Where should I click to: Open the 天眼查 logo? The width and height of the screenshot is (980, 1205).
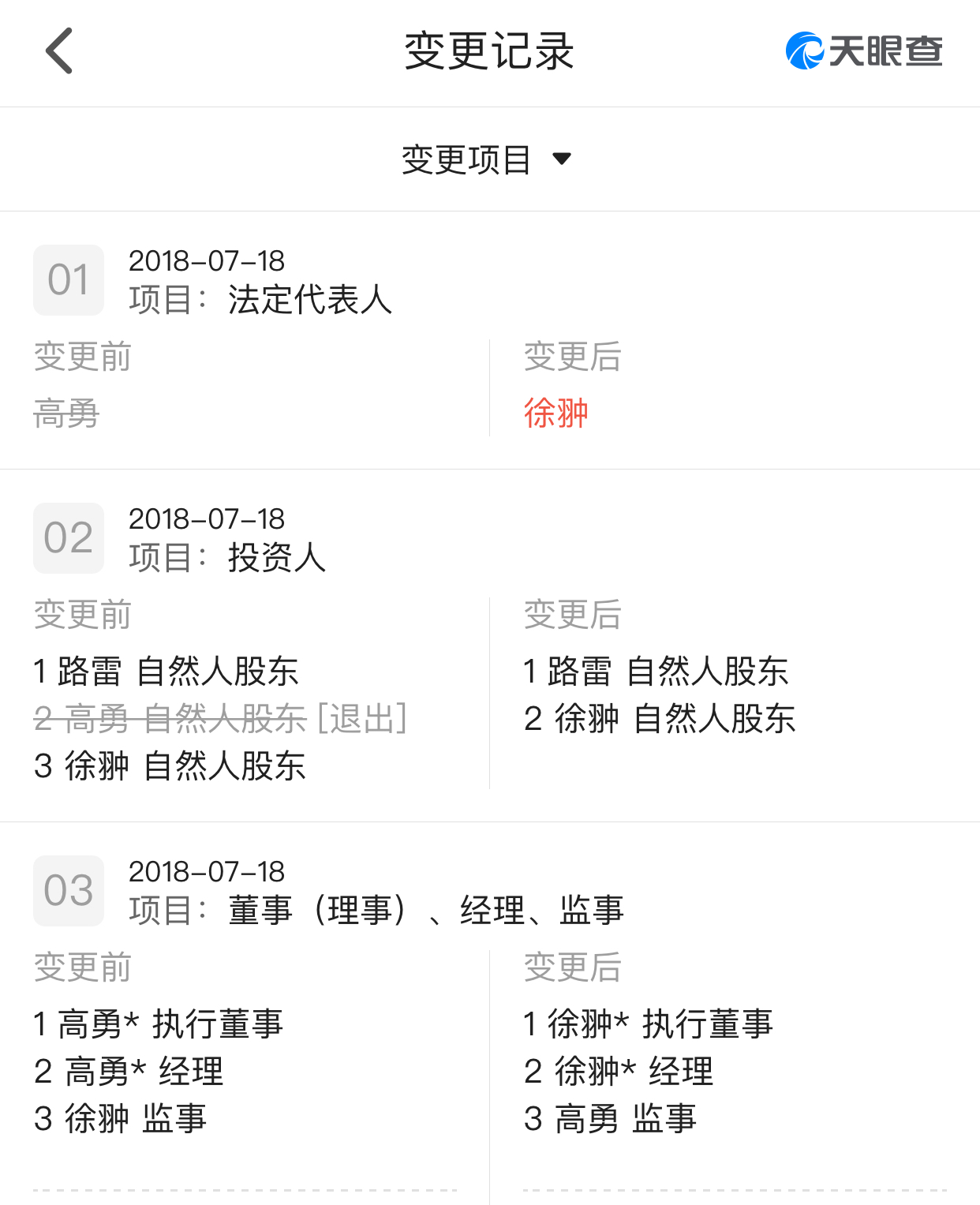862,51
